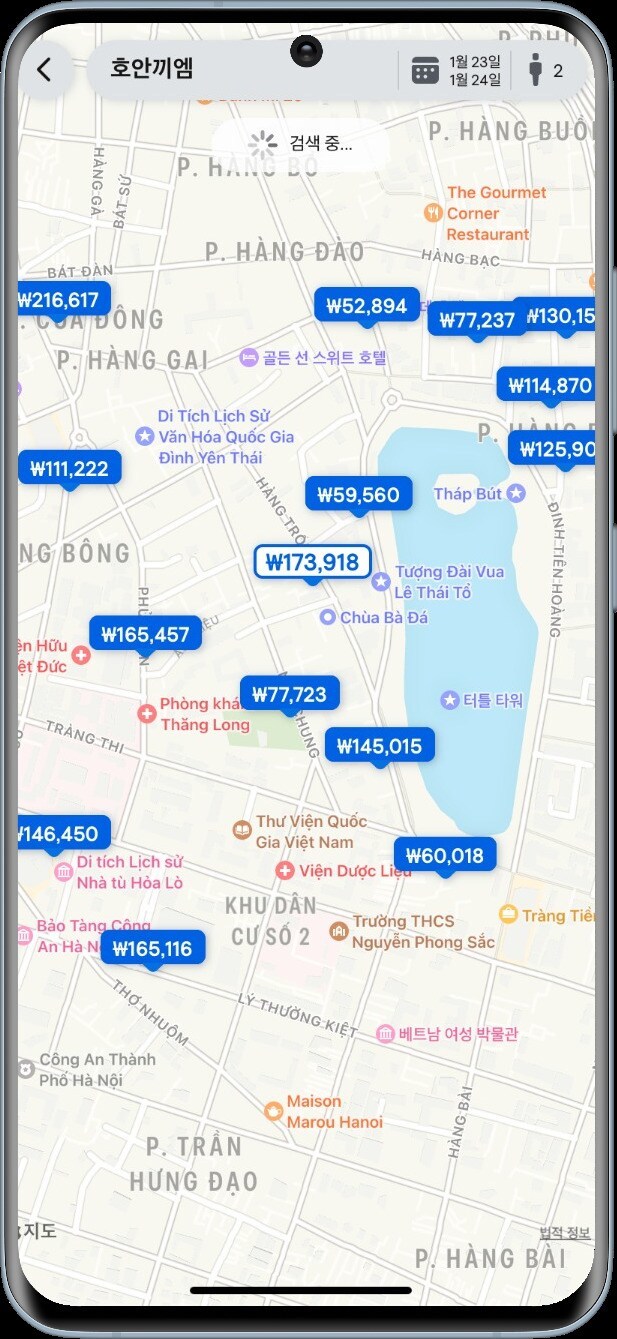Change the 1월 23일 – 1월 24일 dates
The width and height of the screenshot is (617, 1339).
(457, 71)
